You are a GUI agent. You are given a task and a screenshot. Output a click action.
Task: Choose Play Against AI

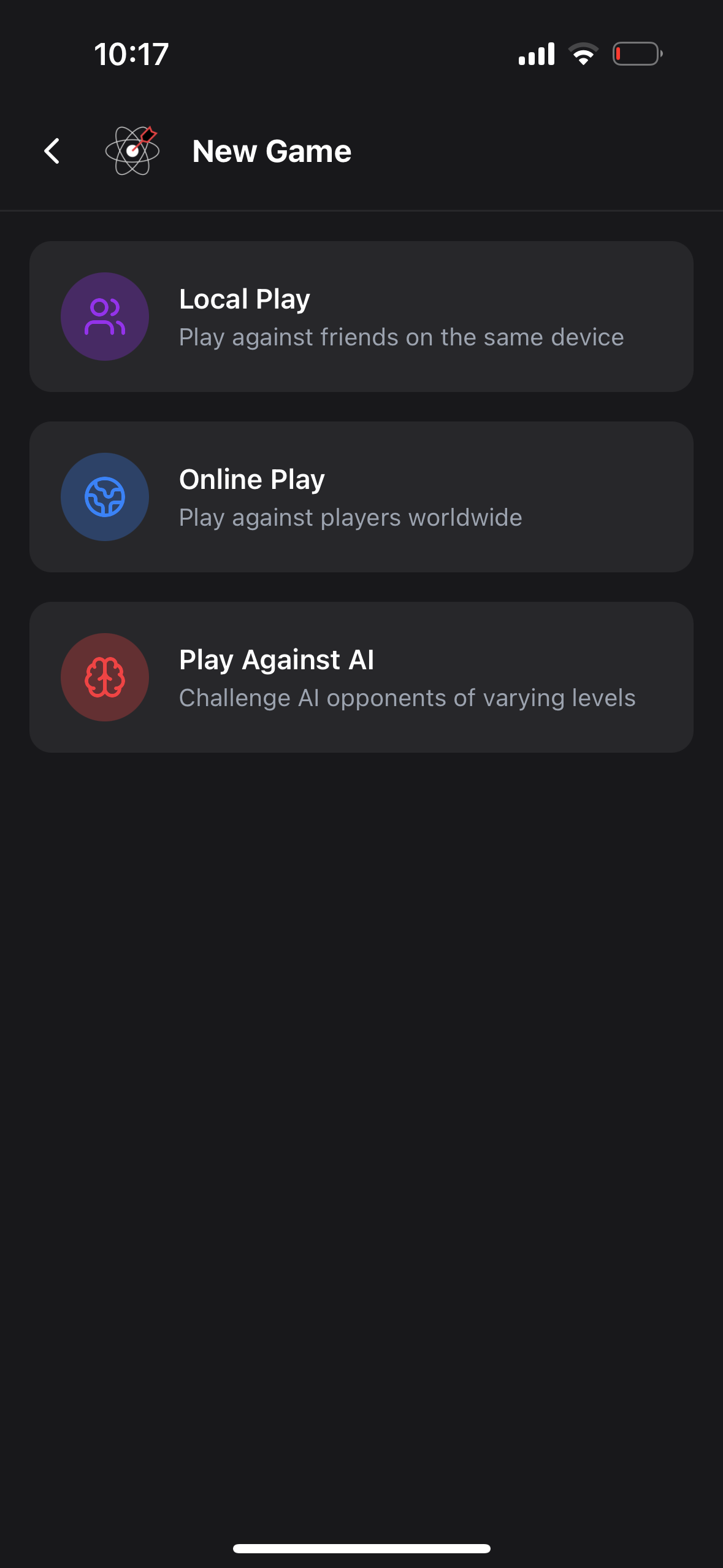tap(361, 677)
